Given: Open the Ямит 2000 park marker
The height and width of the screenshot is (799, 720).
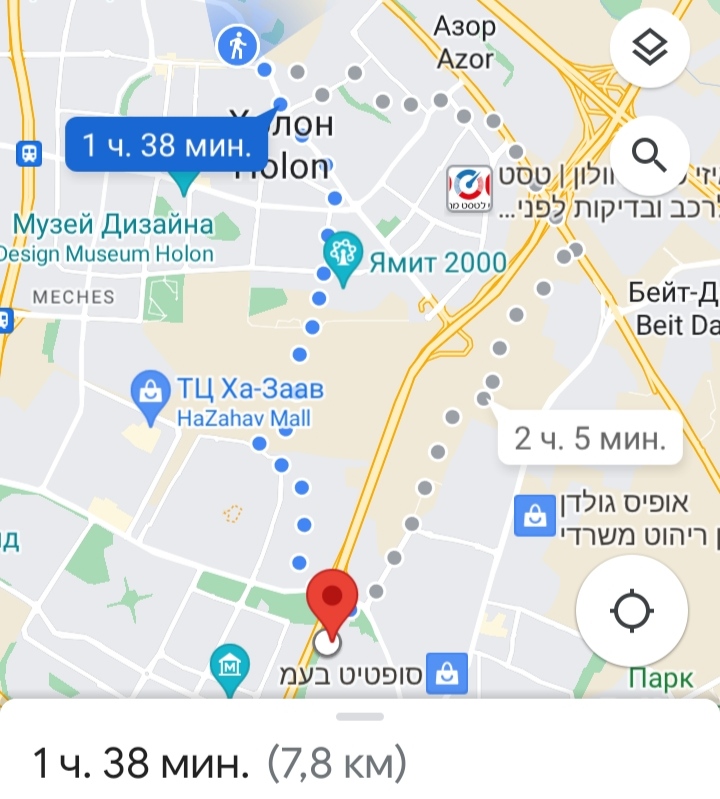Looking at the screenshot, I should pos(343,249).
